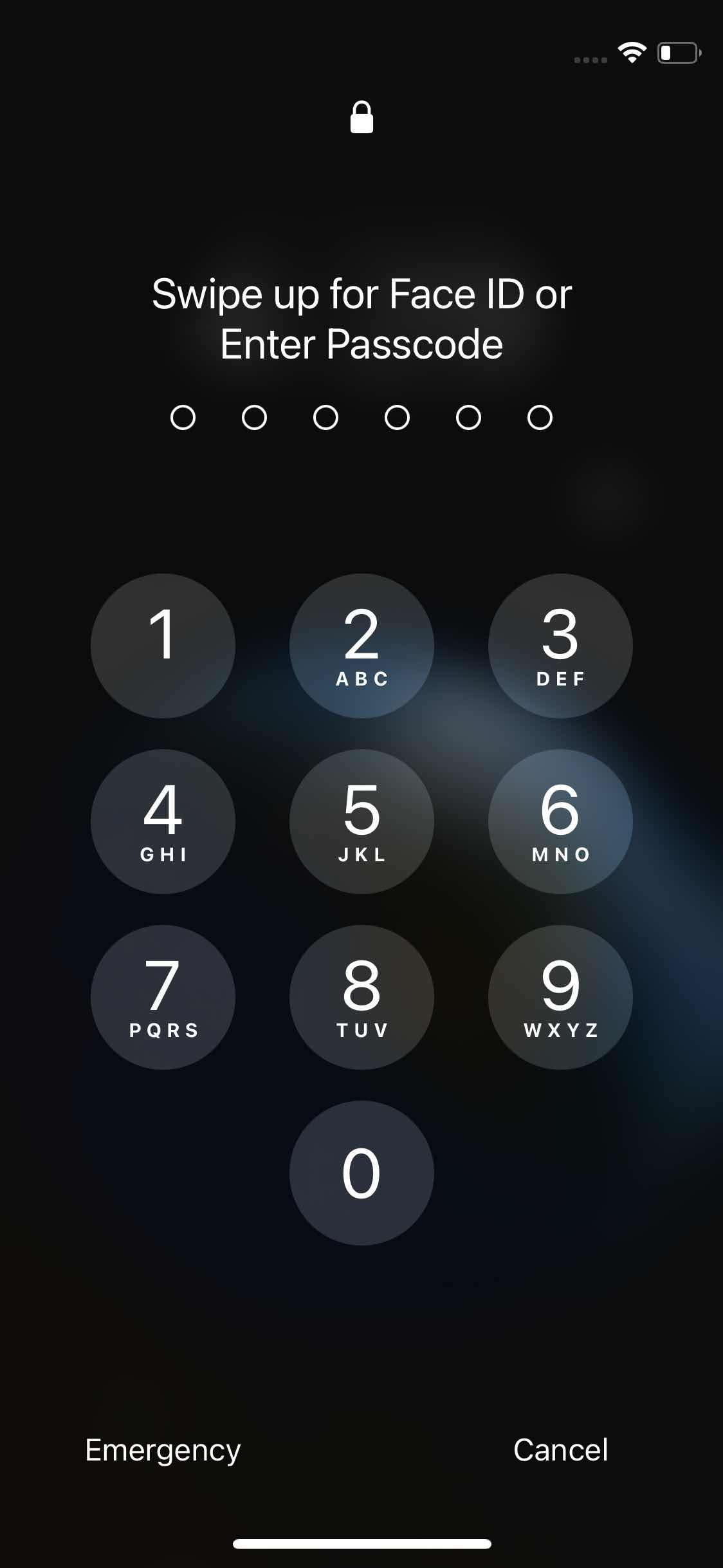723x1568 pixels.
Task: Enter digit 2 ABC on the keypad
Action: 361,646
